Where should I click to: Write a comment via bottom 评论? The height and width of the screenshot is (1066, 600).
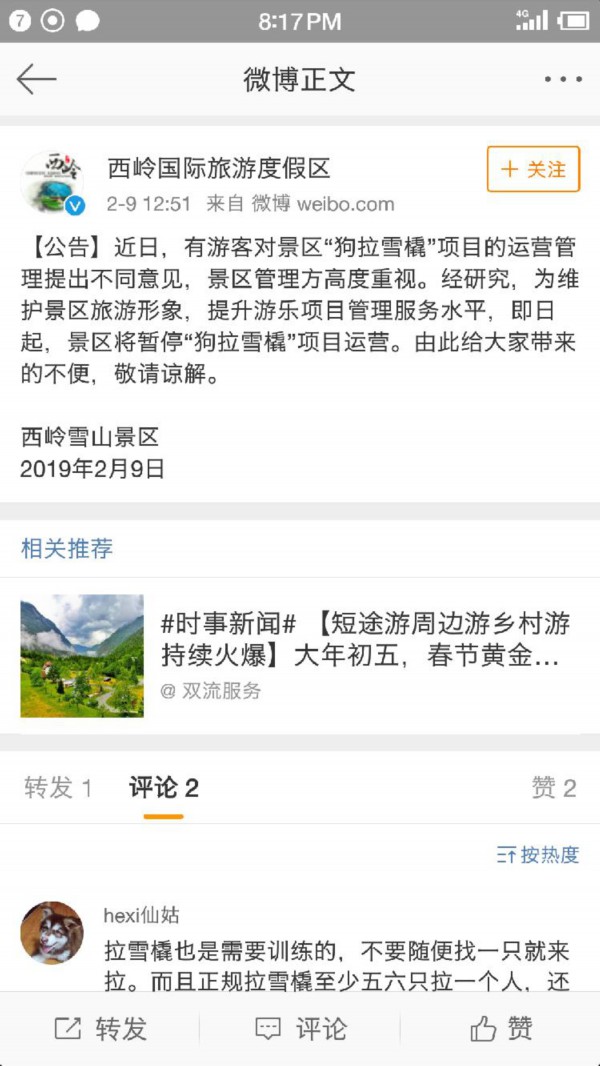click(x=300, y=1028)
